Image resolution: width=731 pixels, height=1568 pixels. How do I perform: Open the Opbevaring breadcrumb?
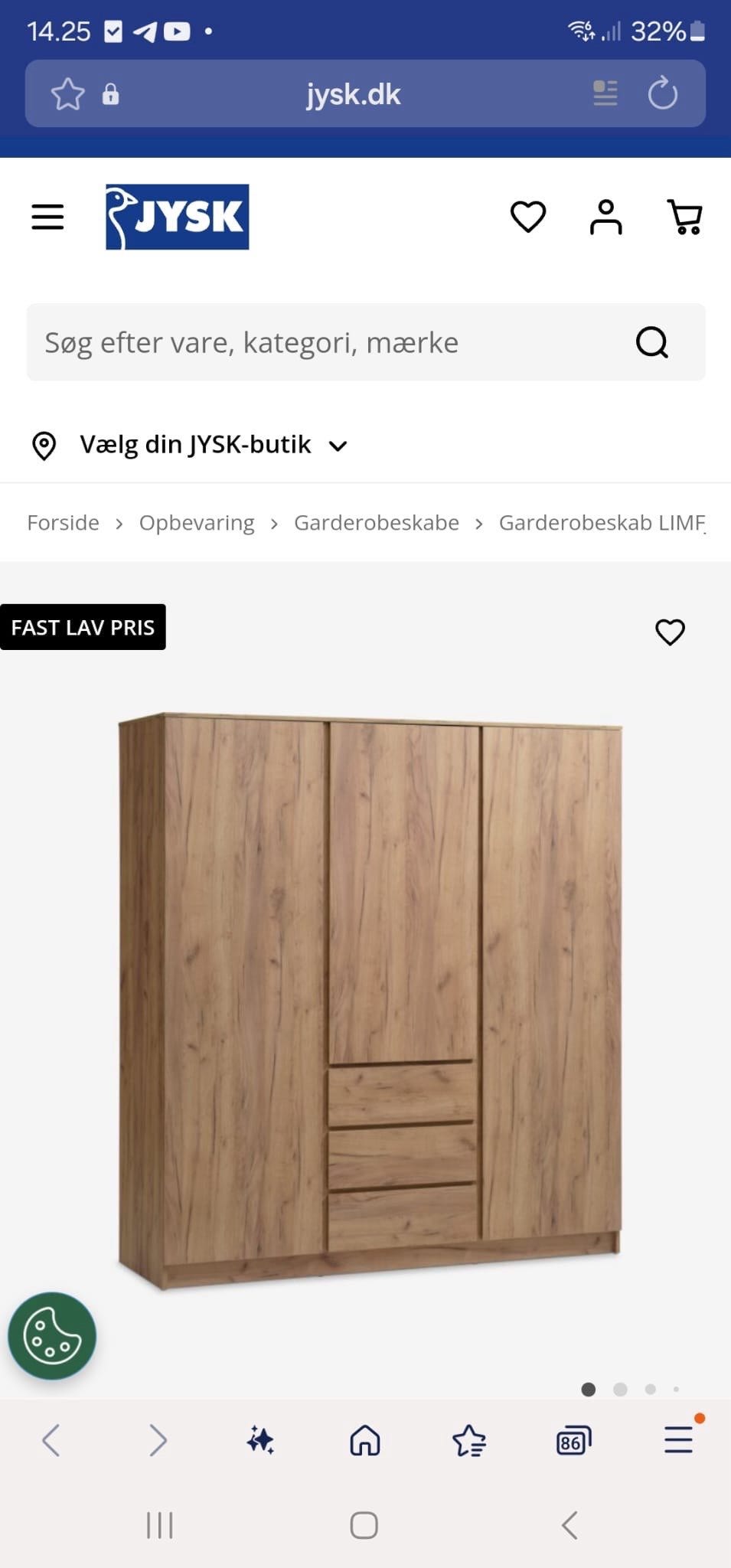point(197,523)
